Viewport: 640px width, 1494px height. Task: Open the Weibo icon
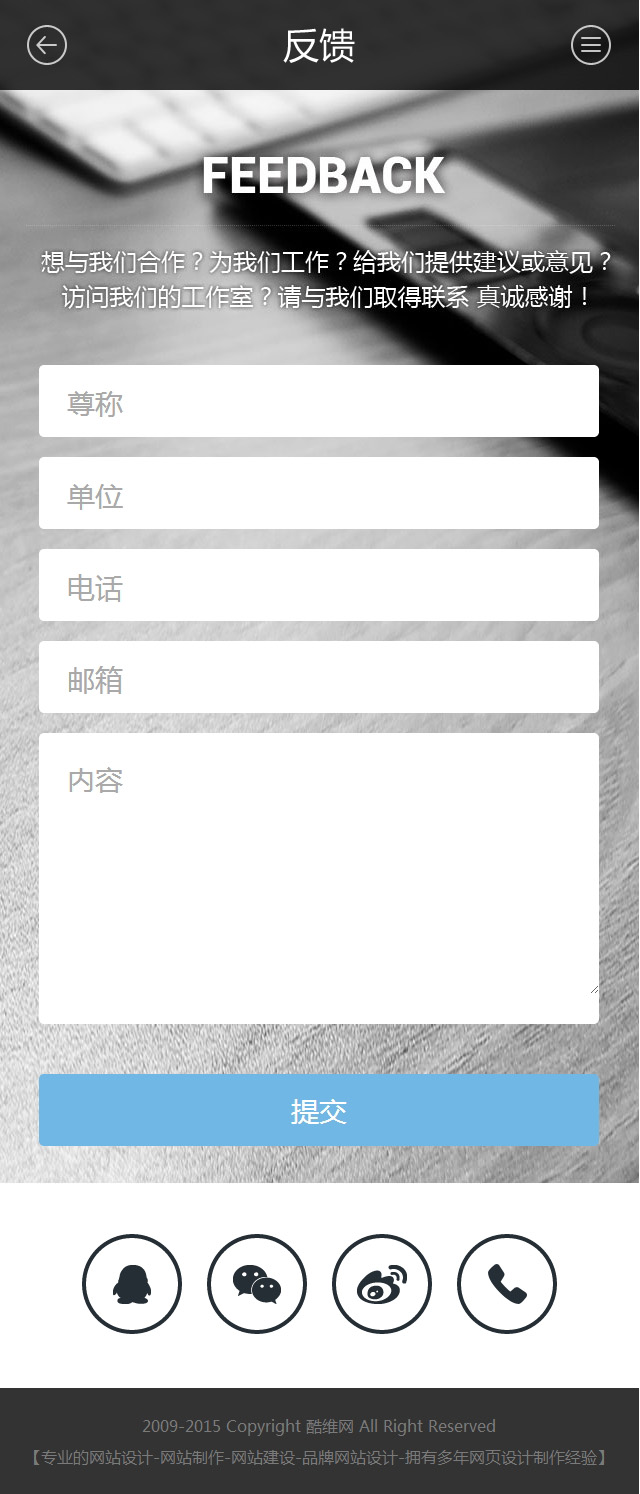382,1284
